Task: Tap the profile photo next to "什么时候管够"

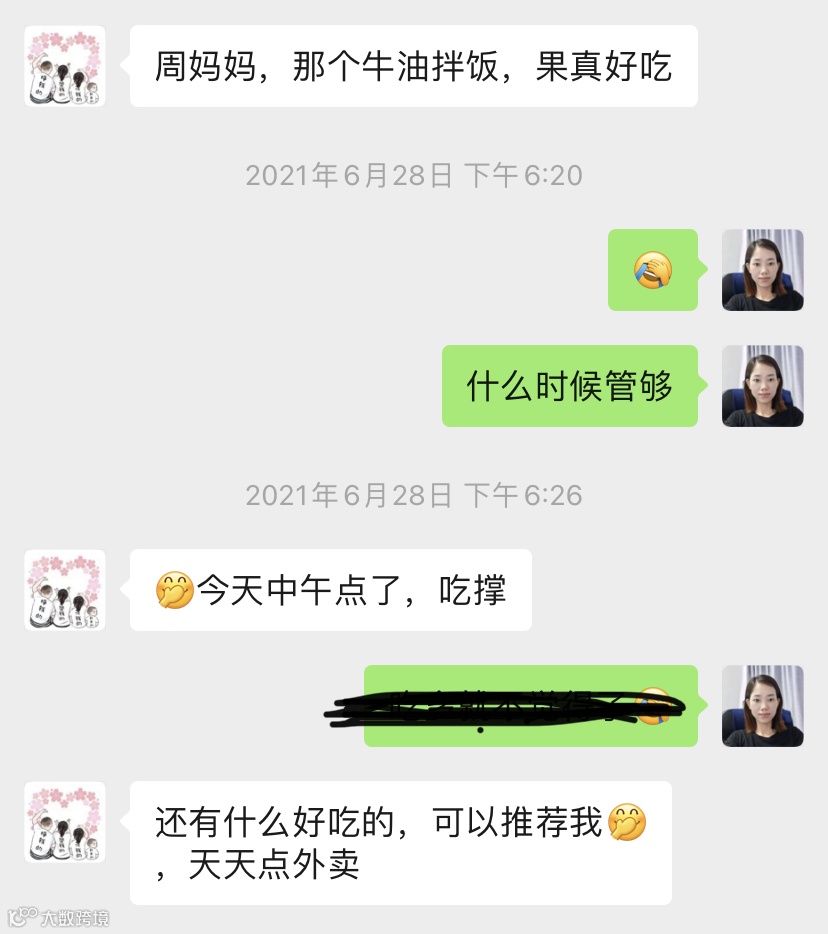Action: click(x=763, y=386)
